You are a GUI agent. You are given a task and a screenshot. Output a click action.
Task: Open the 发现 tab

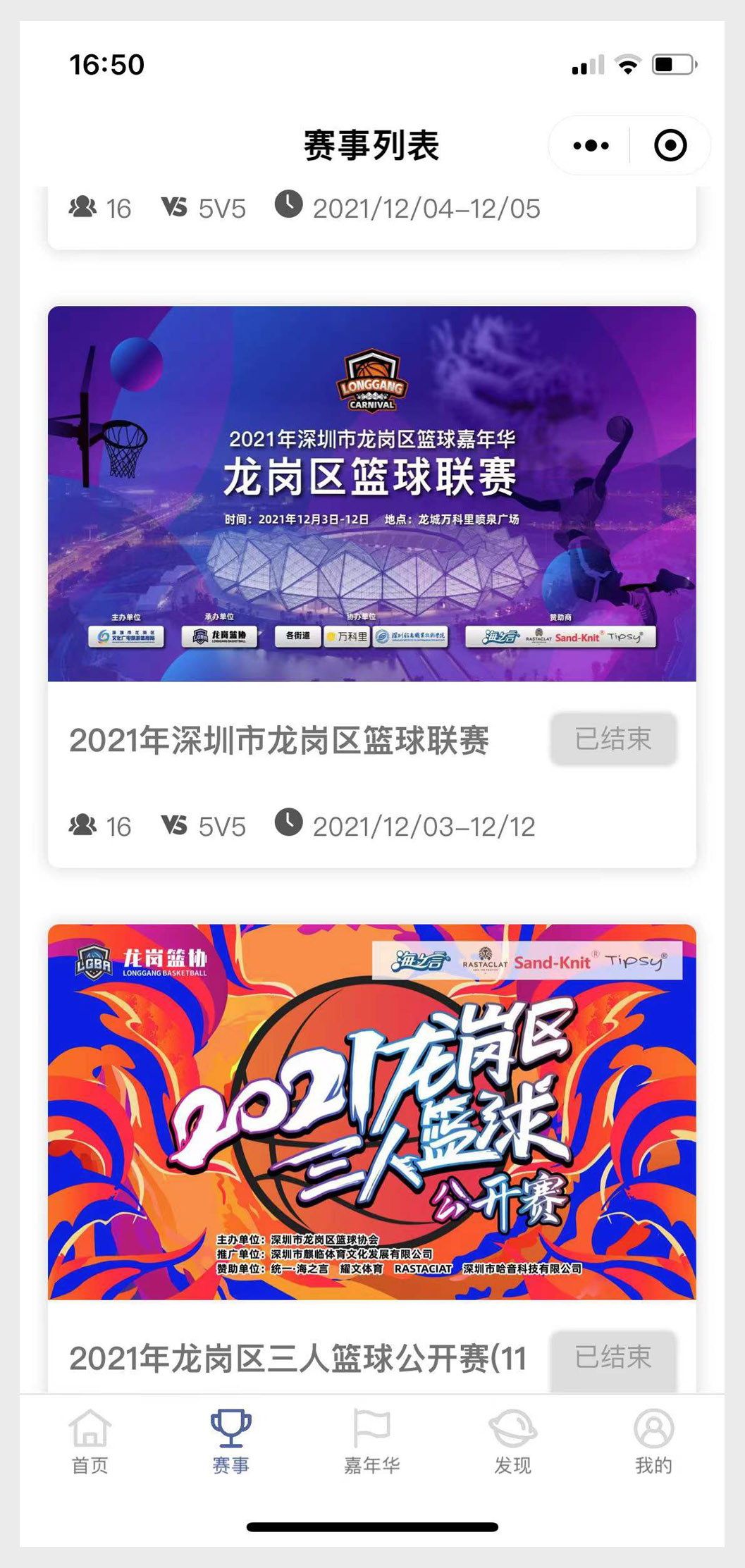(512, 1443)
